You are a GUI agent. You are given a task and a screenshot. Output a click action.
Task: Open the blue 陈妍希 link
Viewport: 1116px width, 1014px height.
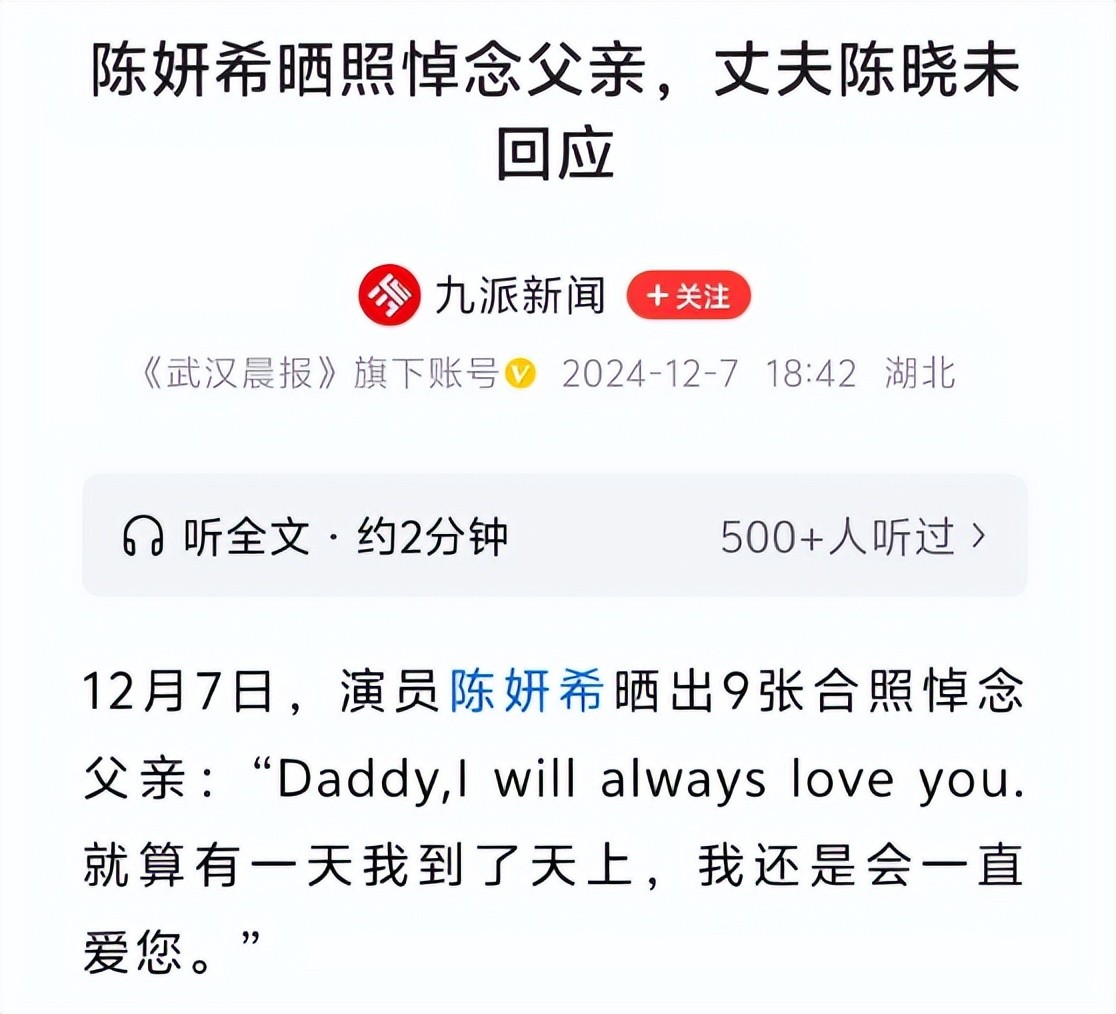click(x=526, y=692)
